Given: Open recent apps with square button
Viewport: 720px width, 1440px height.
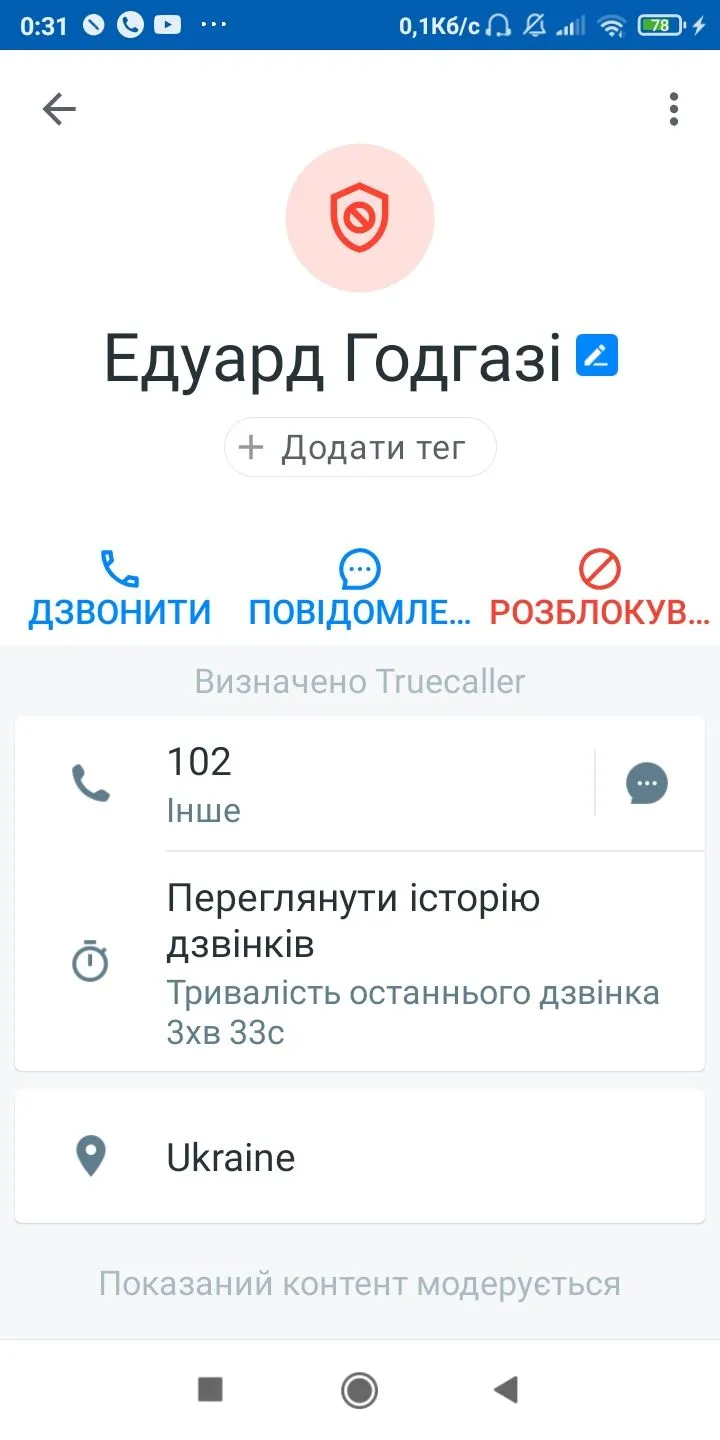Looking at the screenshot, I should [210, 1389].
